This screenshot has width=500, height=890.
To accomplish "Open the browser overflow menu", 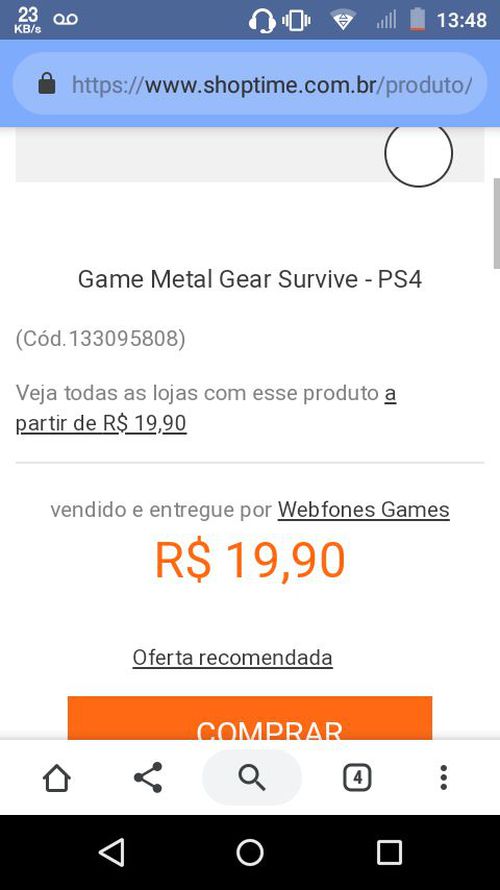I will (x=444, y=777).
